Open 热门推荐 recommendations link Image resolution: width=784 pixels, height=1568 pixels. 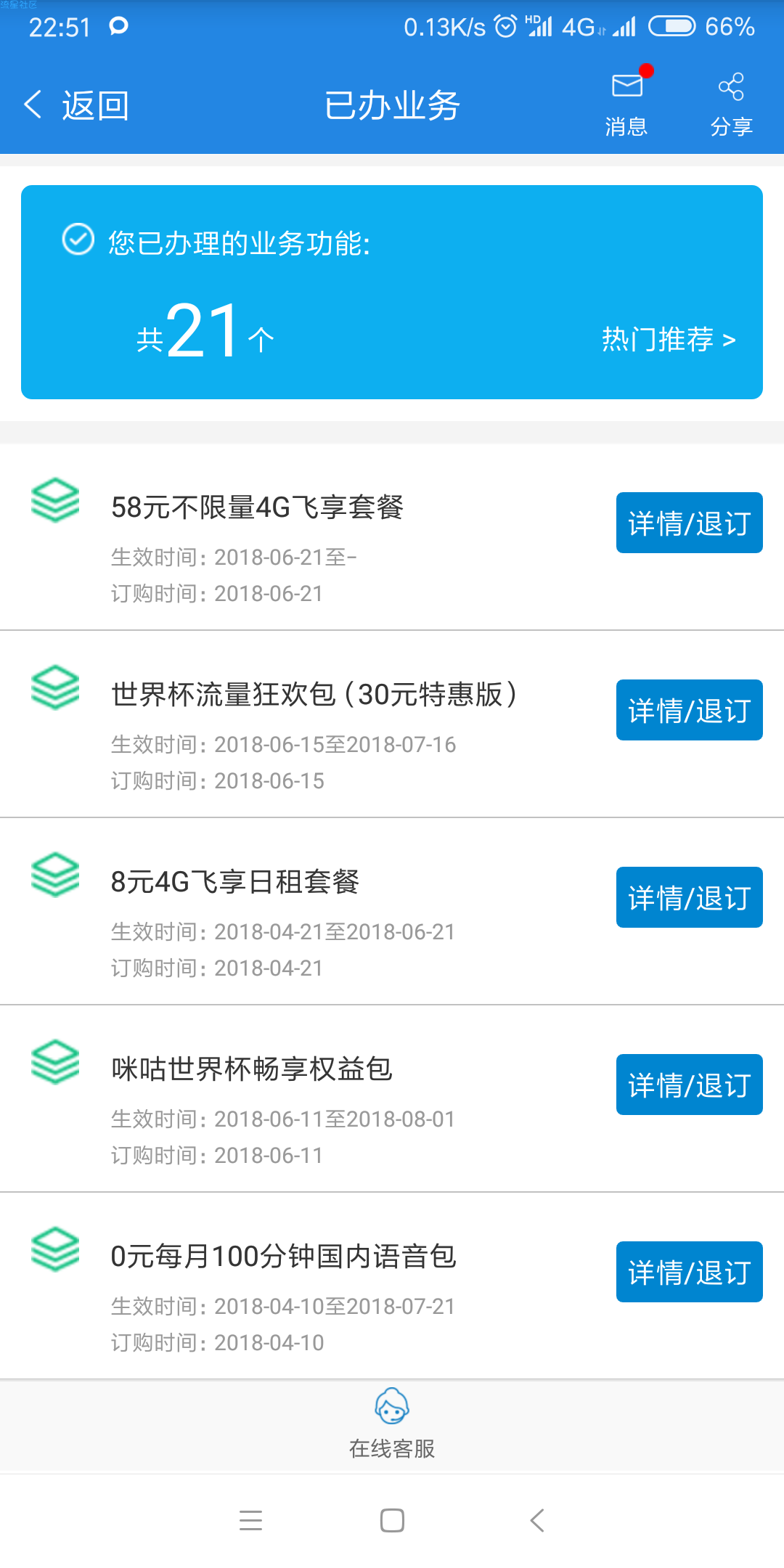tap(669, 339)
